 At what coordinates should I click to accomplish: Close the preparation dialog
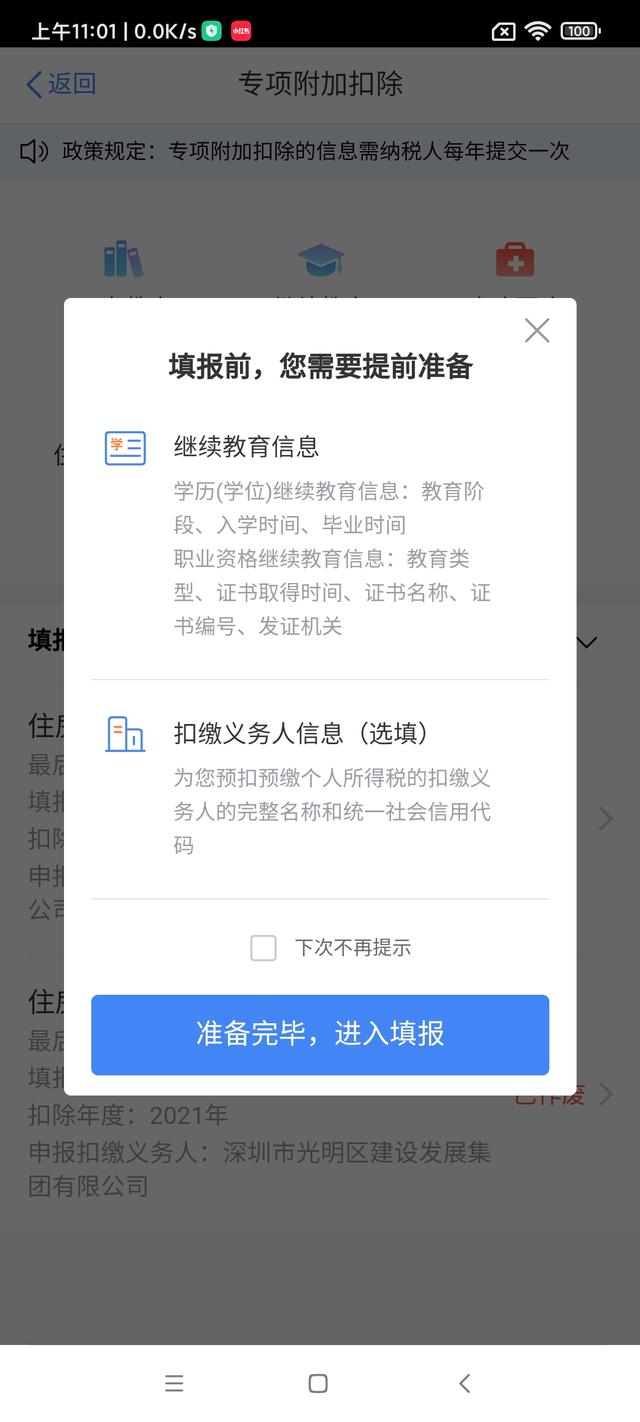[537, 331]
